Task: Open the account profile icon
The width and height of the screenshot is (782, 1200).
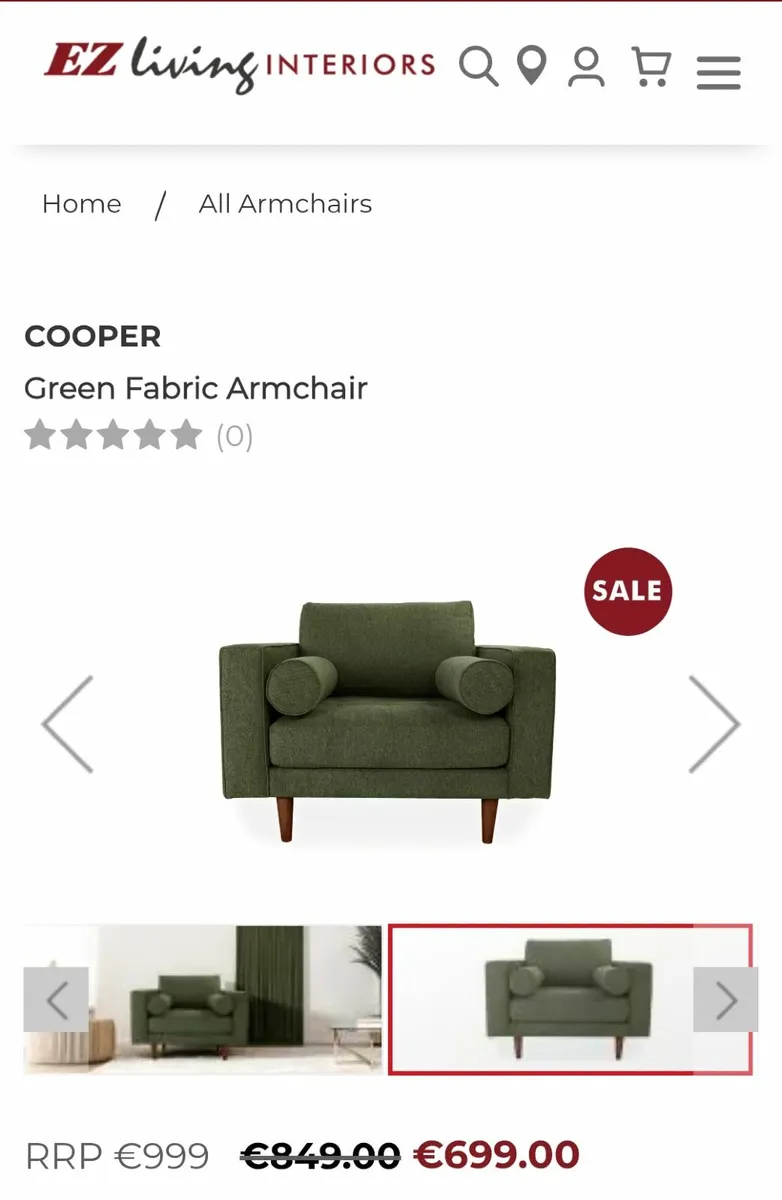Action: click(x=587, y=67)
